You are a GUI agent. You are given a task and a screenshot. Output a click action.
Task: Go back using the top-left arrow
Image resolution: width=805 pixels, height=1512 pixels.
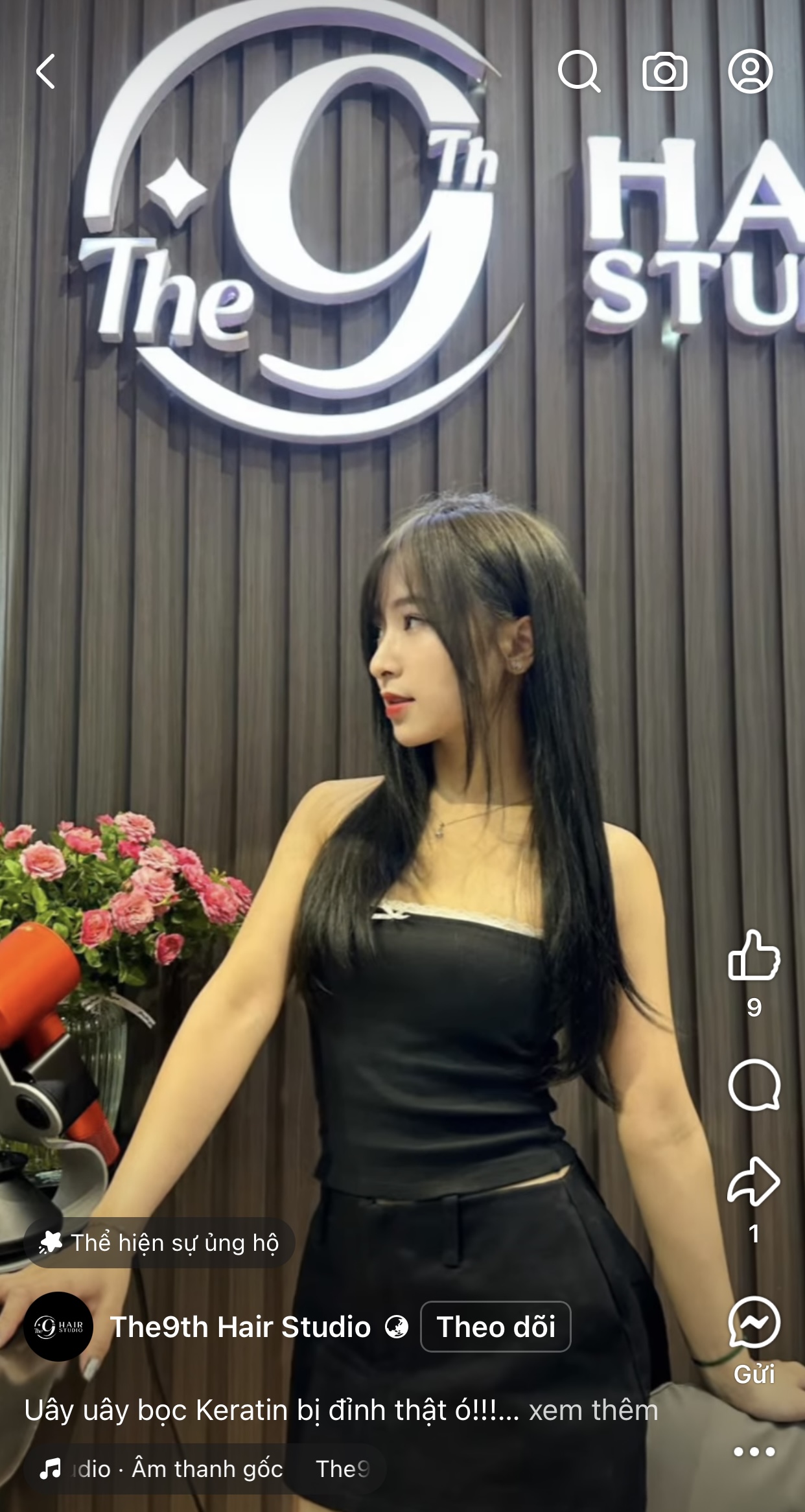point(45,71)
